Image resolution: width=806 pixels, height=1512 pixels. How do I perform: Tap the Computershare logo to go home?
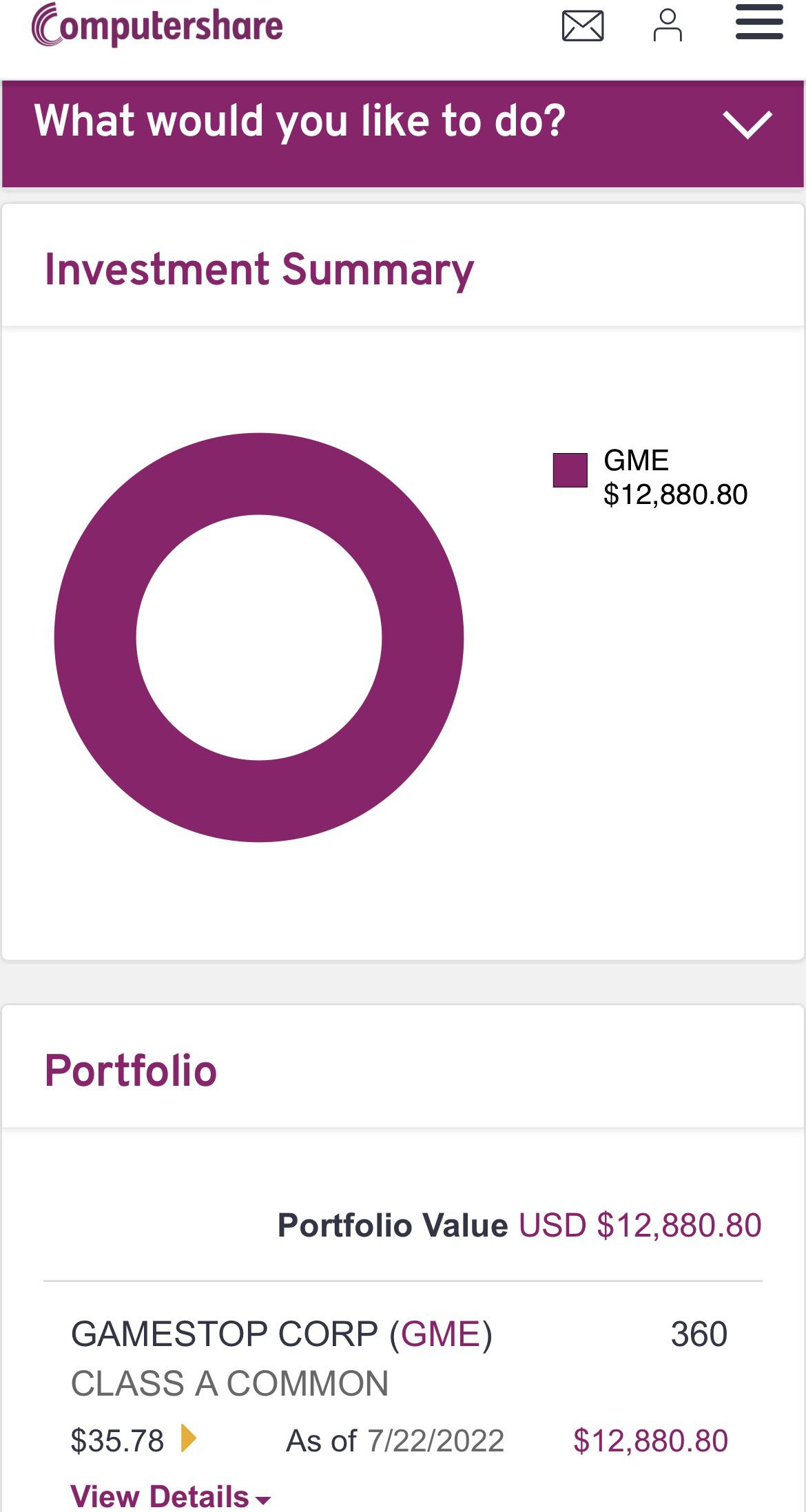(157, 25)
